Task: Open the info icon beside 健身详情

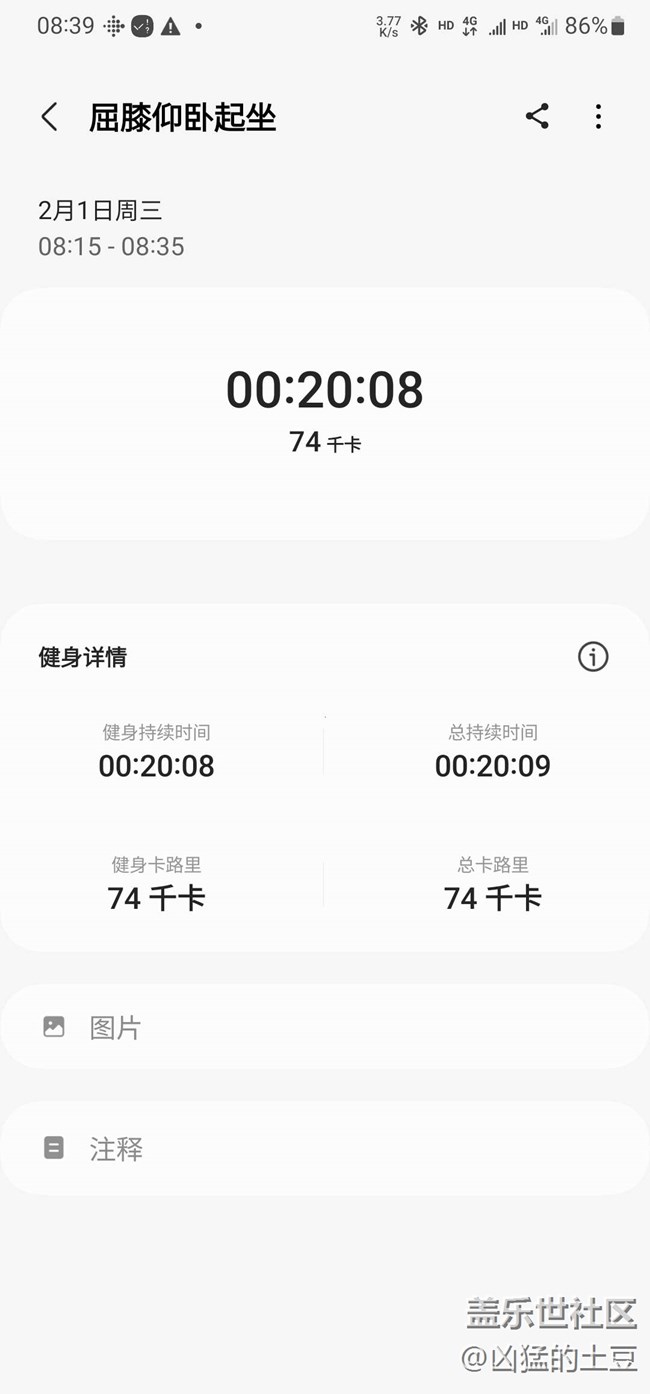Action: [x=593, y=657]
